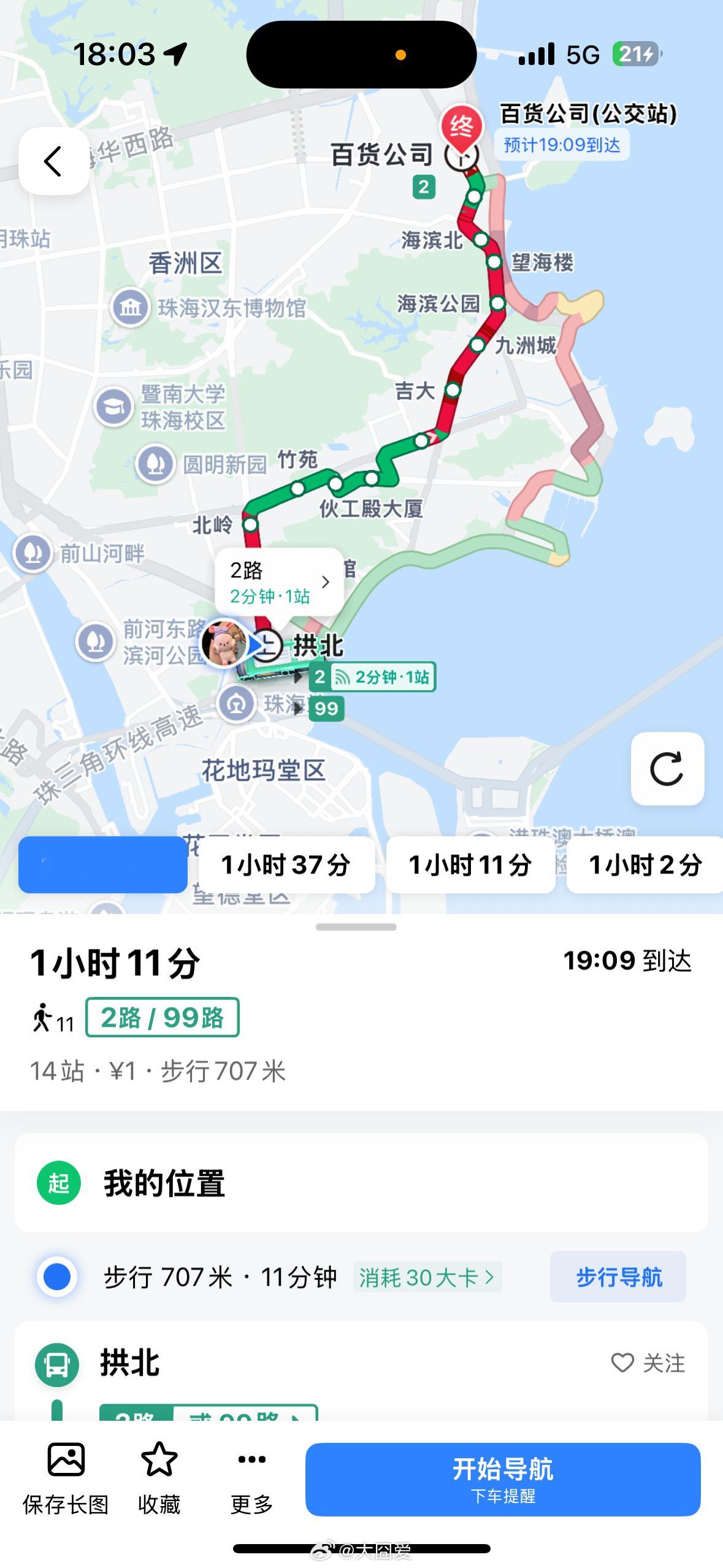Open the 2路 bus arrival popup
Screen dimensions: 723x1568
click(279, 582)
